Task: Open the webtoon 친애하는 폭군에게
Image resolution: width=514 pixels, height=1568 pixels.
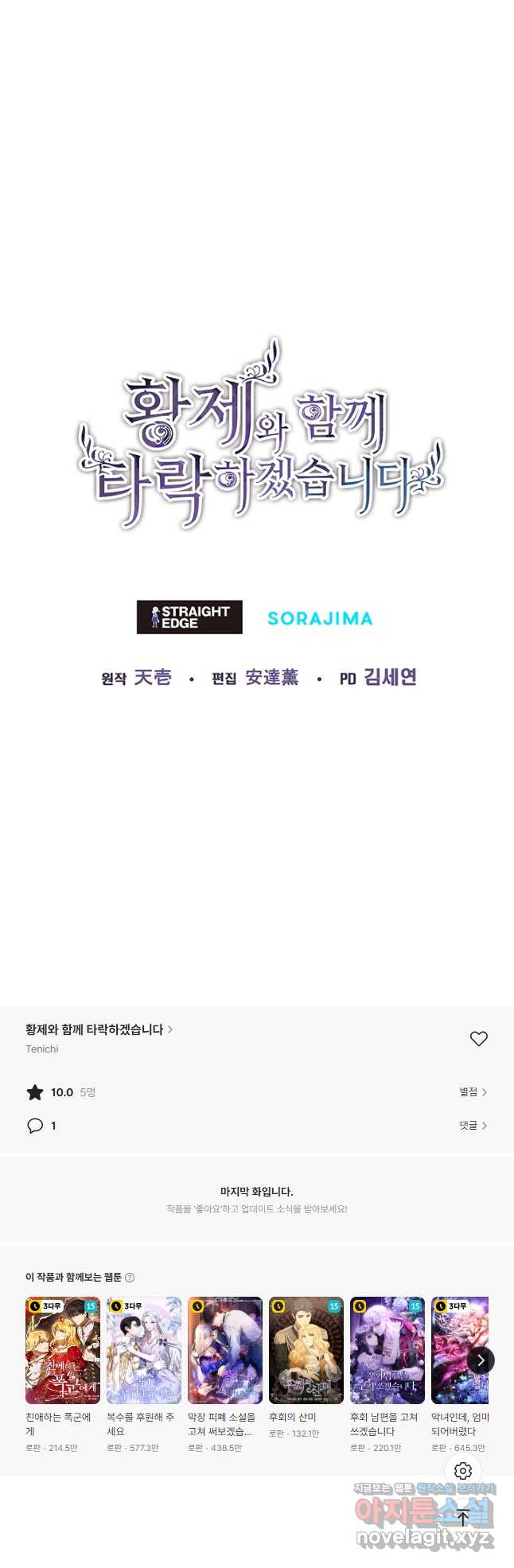Action: (x=63, y=1350)
